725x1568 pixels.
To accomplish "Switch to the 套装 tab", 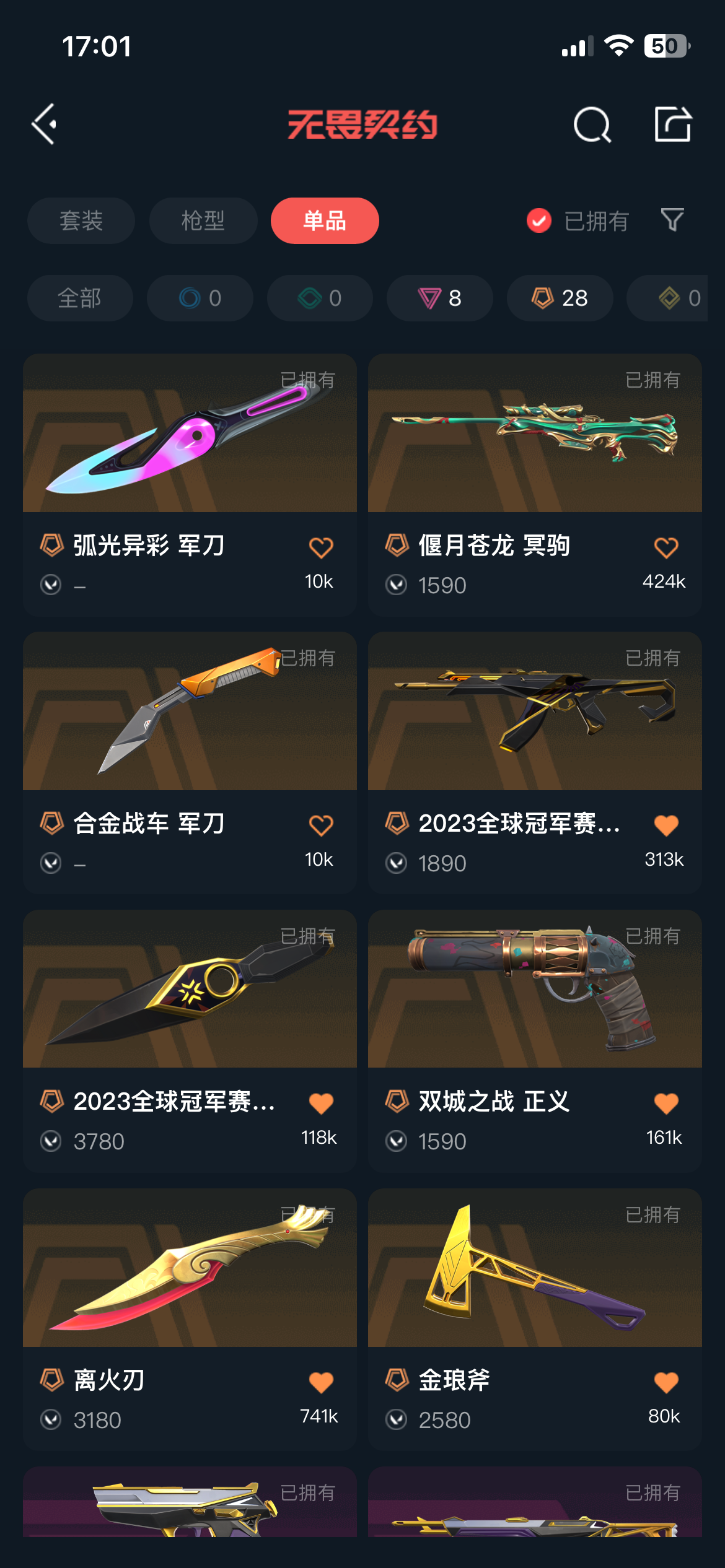I will click(x=81, y=220).
